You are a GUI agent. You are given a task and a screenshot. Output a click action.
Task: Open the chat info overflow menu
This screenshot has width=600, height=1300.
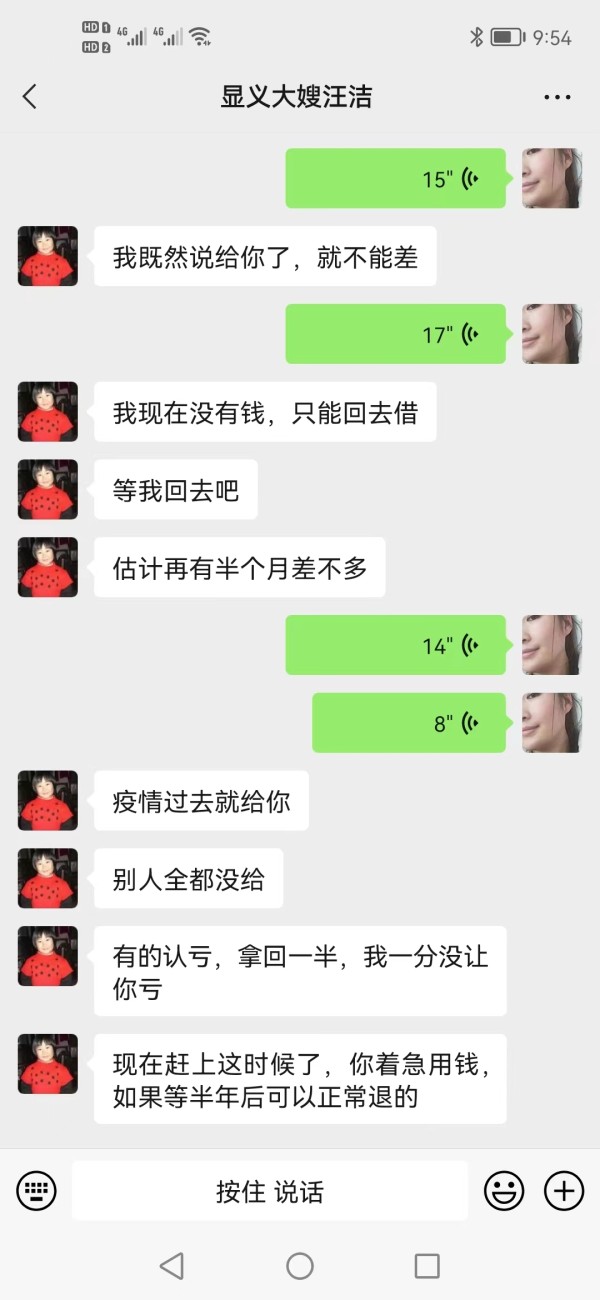tap(557, 97)
